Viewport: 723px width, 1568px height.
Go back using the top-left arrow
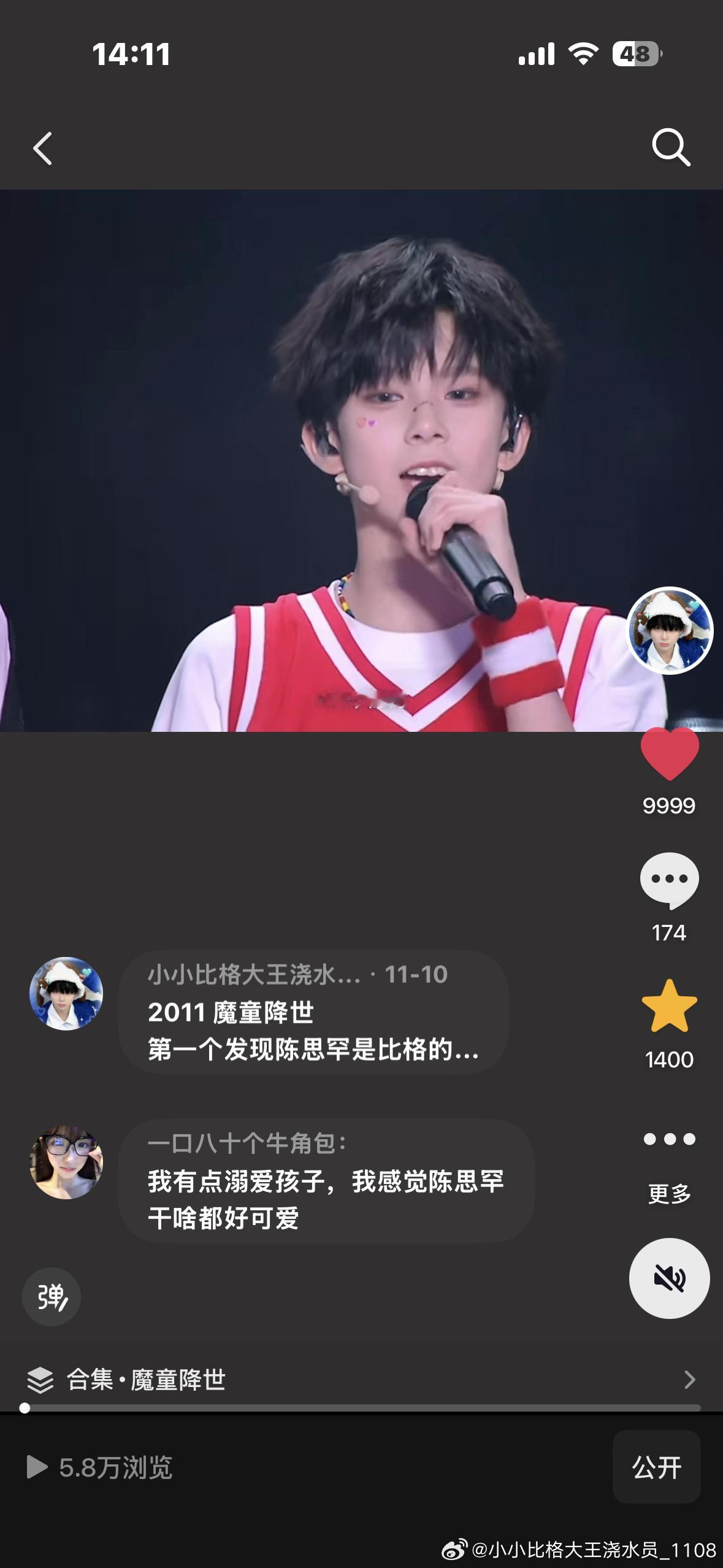click(x=43, y=148)
